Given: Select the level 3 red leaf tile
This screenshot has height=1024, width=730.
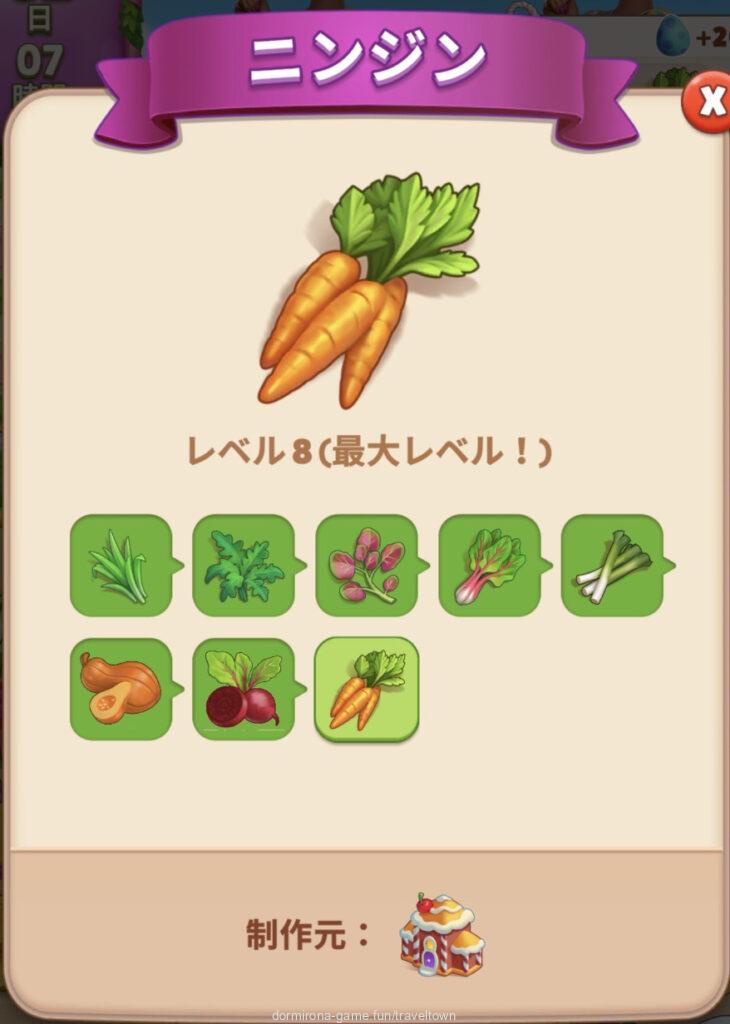Looking at the screenshot, I should [366, 565].
